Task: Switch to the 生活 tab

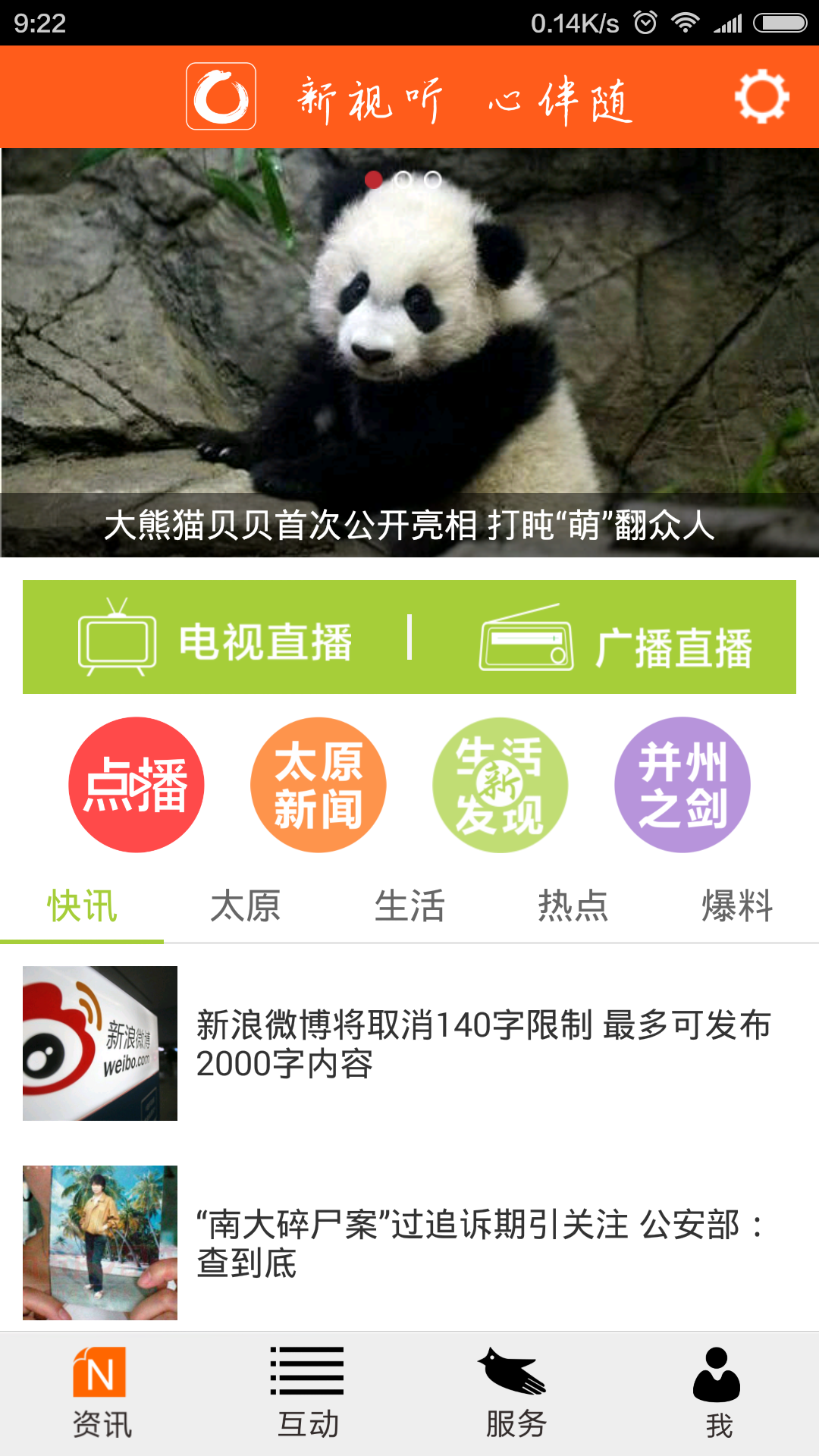Action: (x=409, y=905)
